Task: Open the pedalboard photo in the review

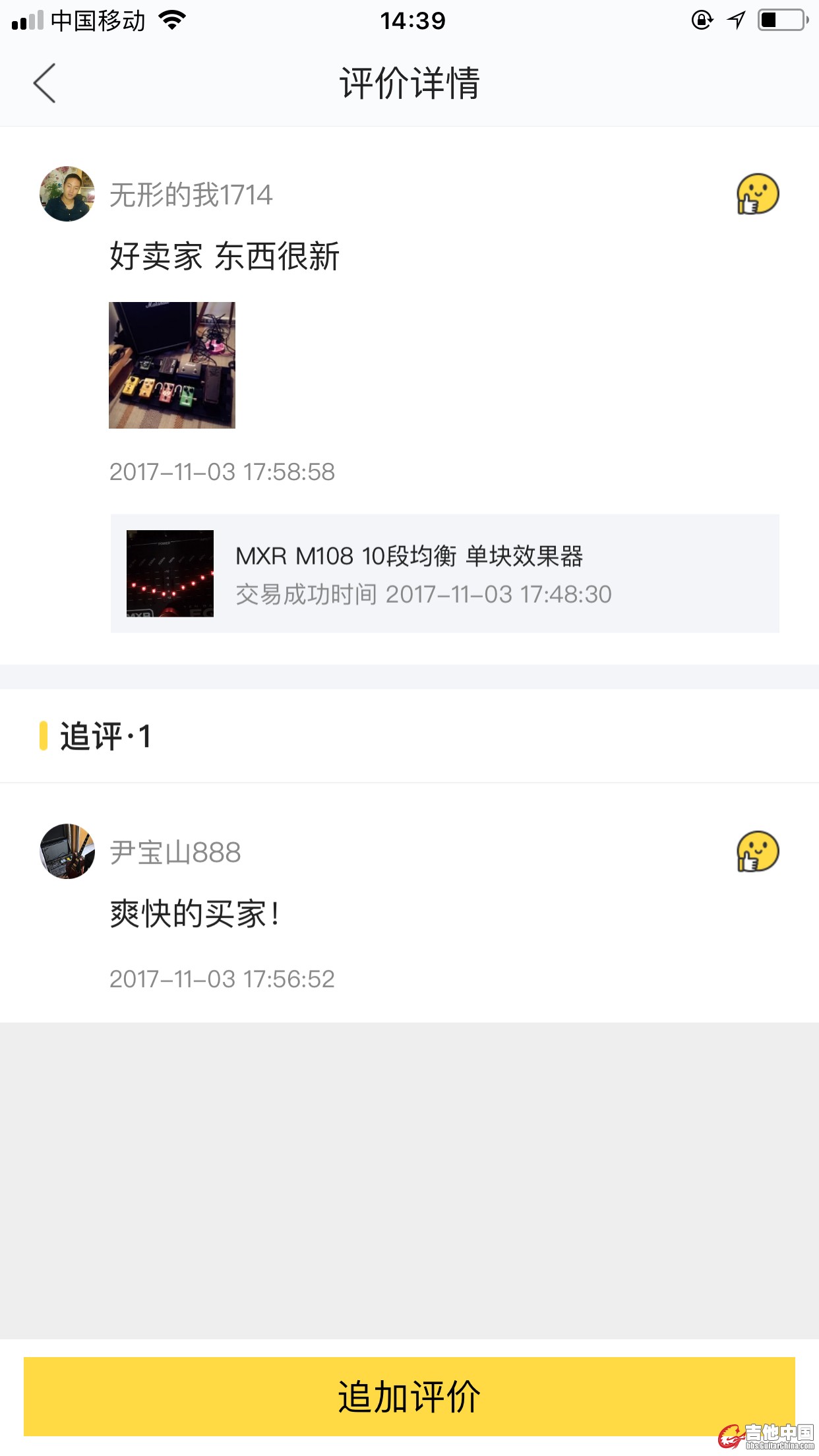Action: pyautogui.click(x=171, y=365)
